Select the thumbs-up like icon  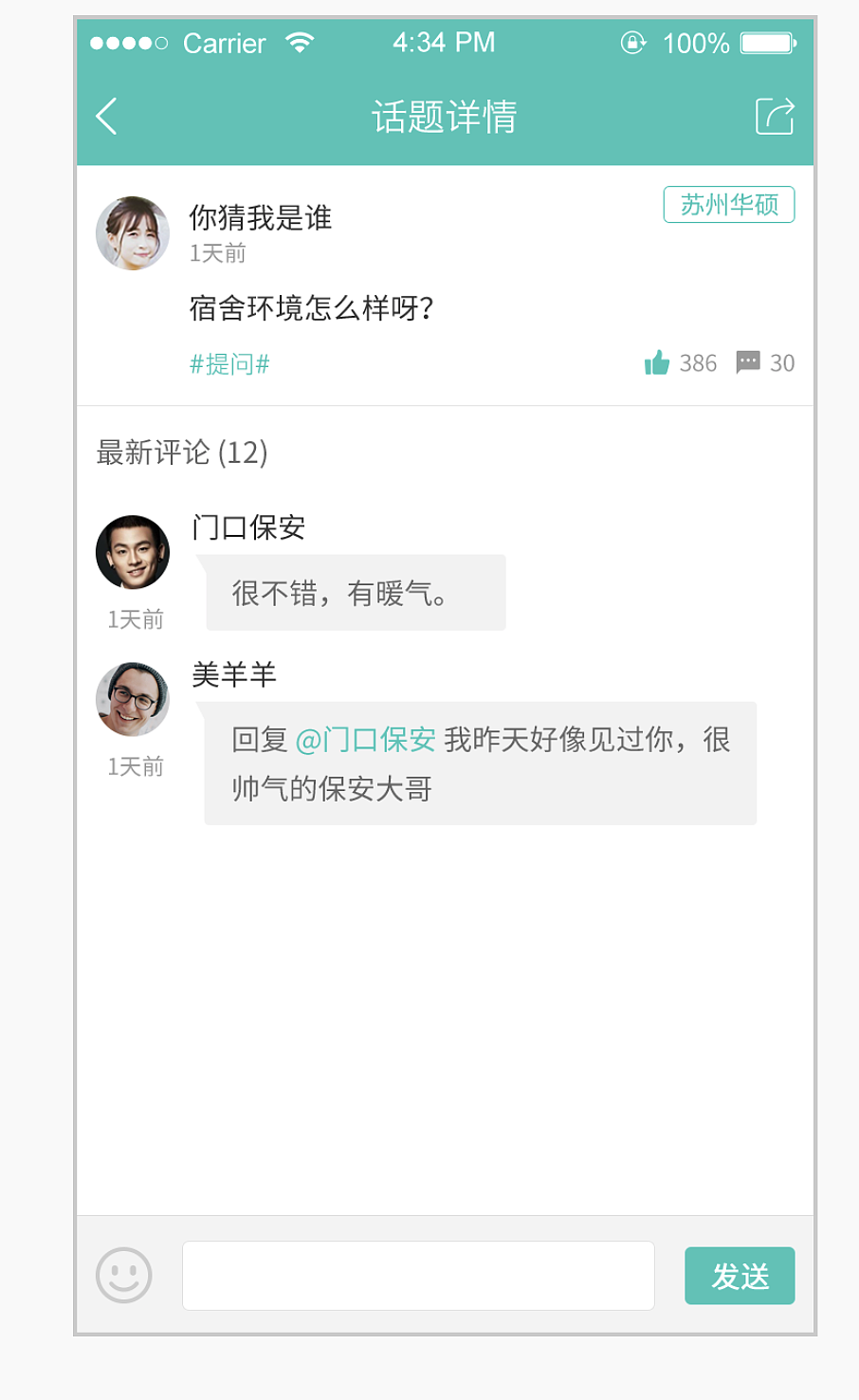(x=657, y=362)
